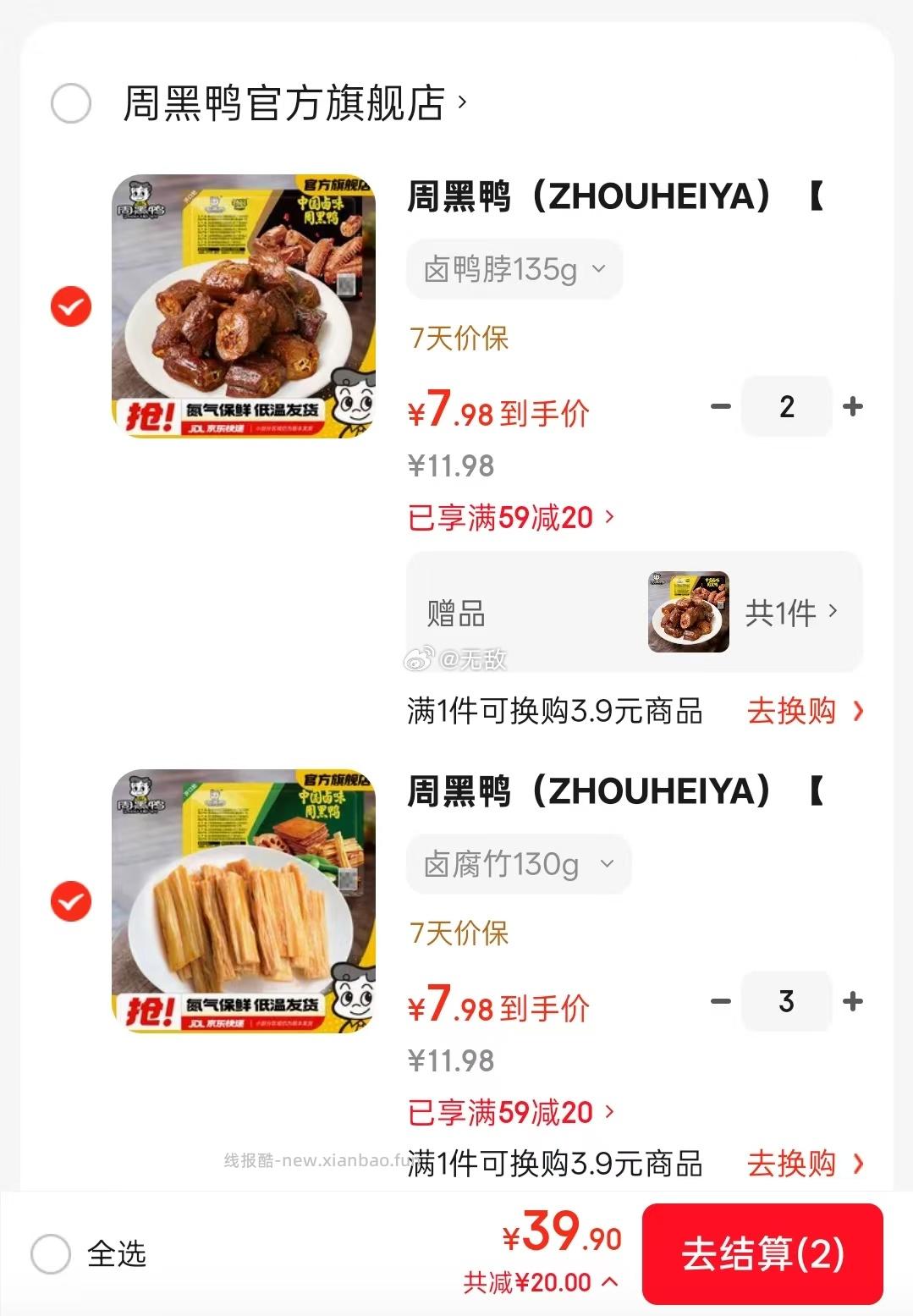Decrease 卤腐竹 quantity with minus button
913x1316 pixels.
point(721,1001)
